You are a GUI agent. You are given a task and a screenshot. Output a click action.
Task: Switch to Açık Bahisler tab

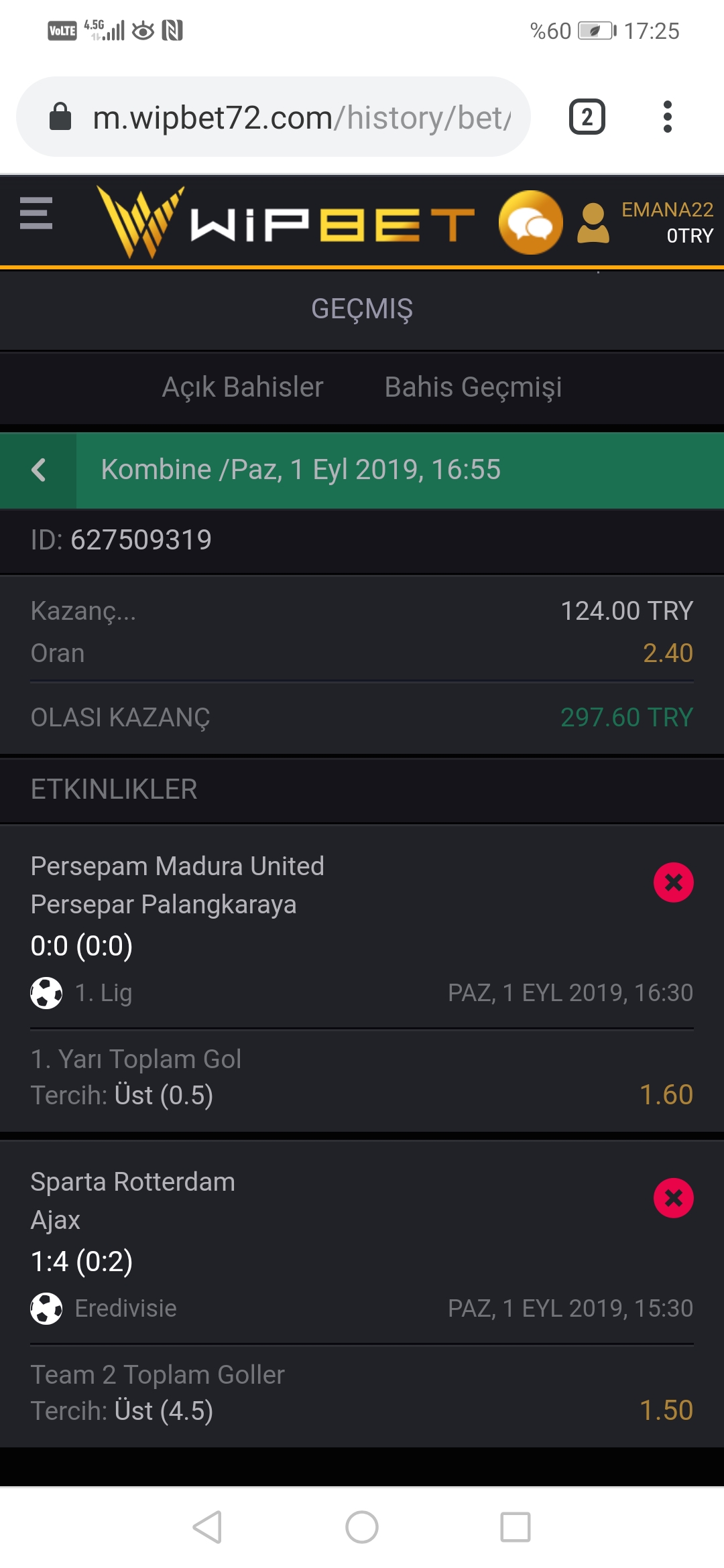pyautogui.click(x=243, y=387)
